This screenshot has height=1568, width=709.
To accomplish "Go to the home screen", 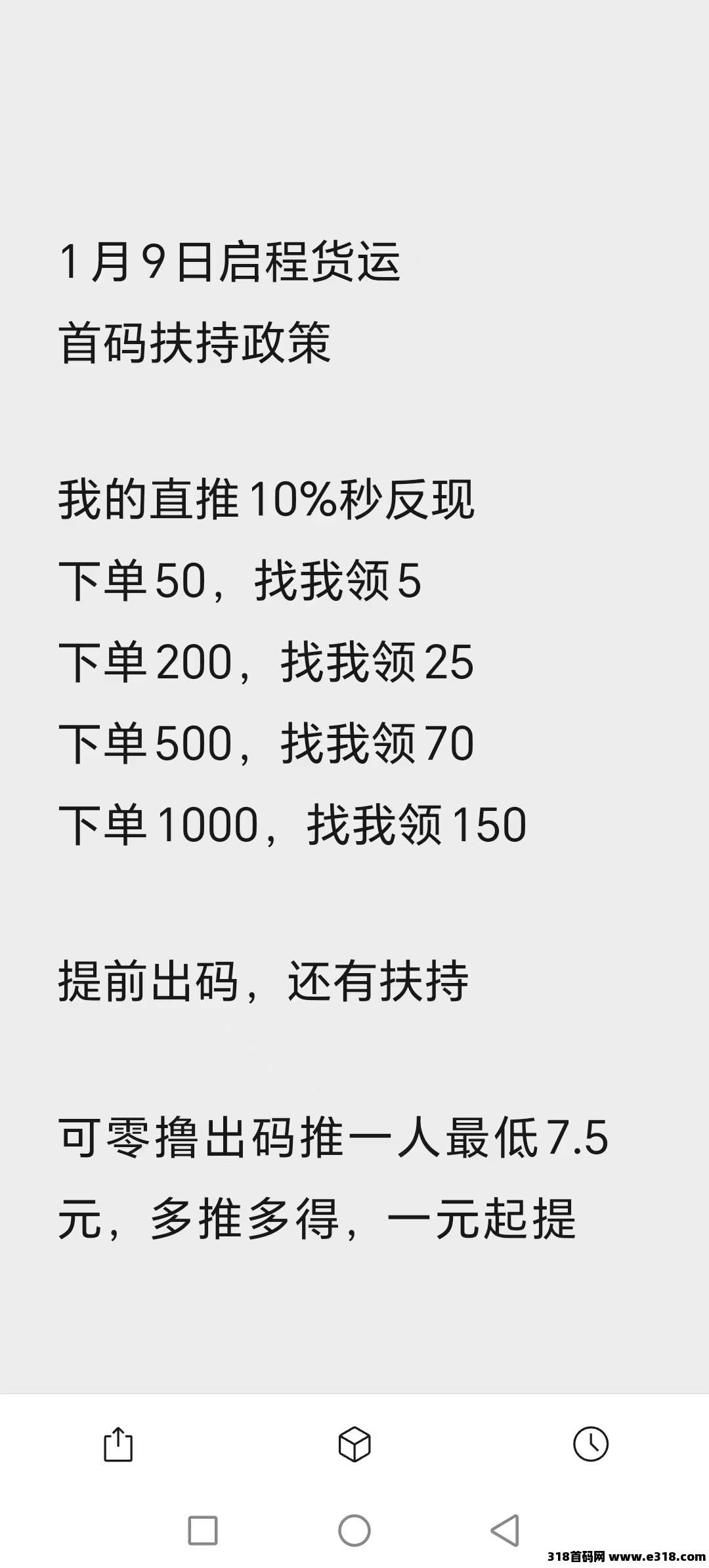I will click(x=354, y=1531).
